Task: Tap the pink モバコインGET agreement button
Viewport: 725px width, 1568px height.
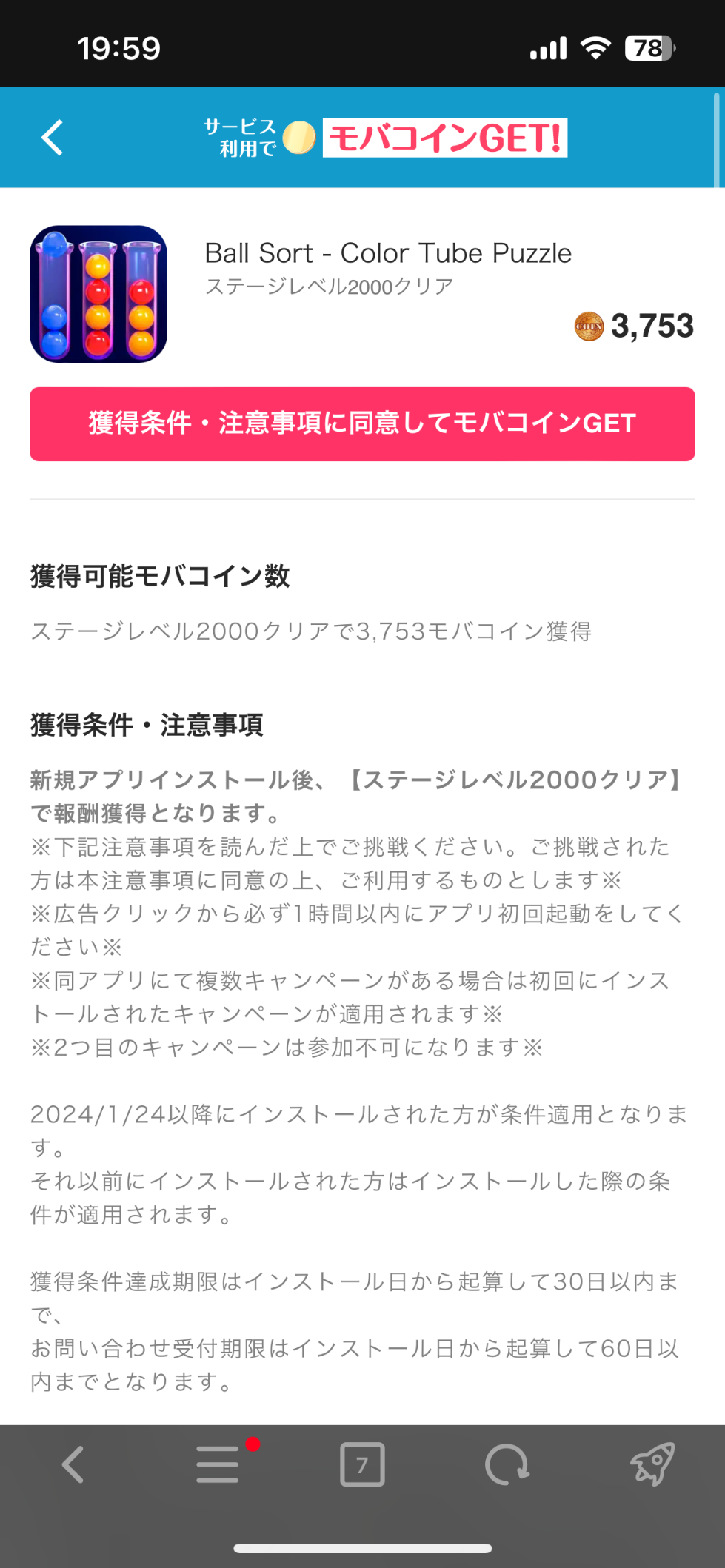Action: pyautogui.click(x=362, y=424)
